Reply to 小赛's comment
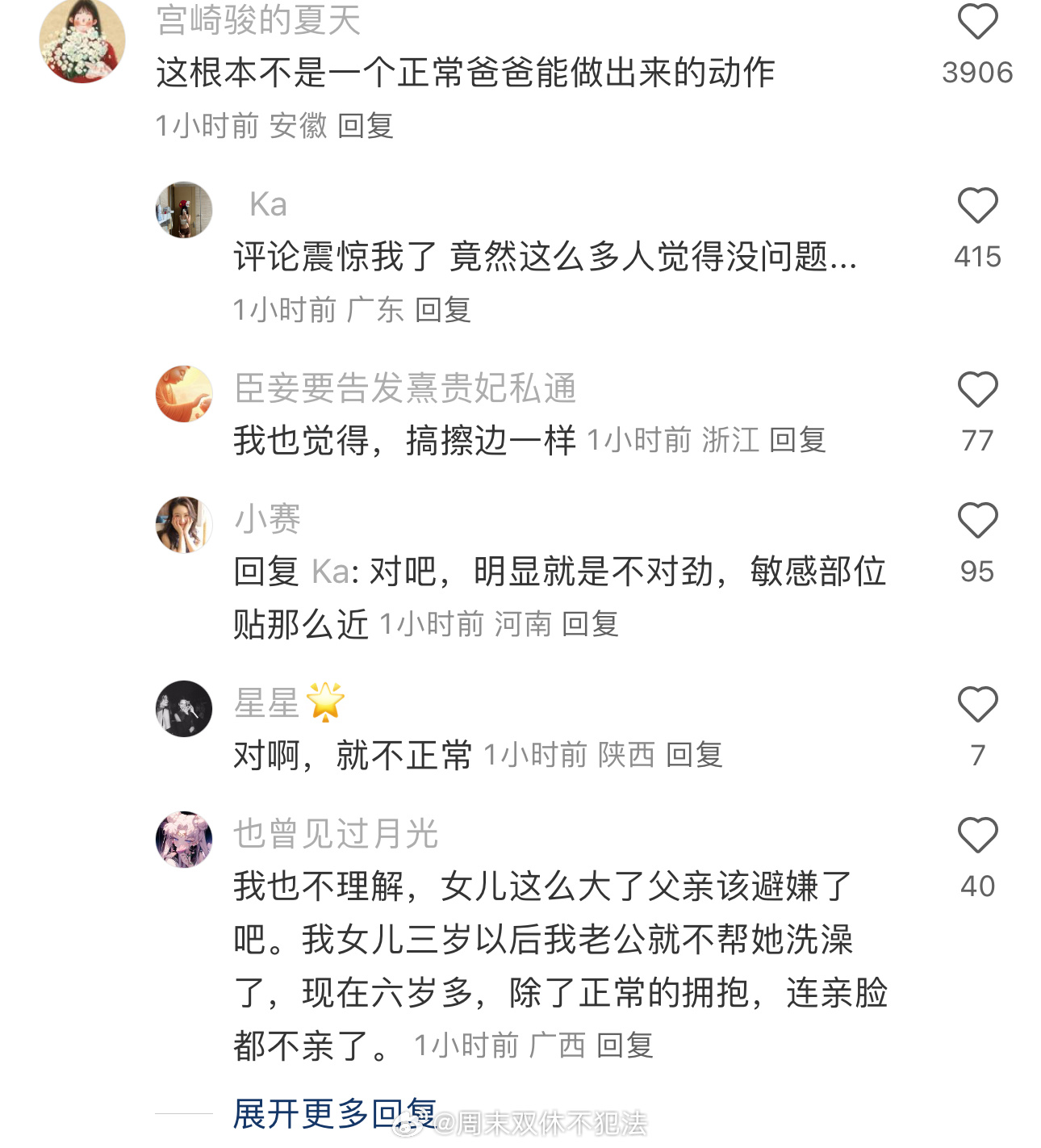1041x1148 pixels. 590,624
